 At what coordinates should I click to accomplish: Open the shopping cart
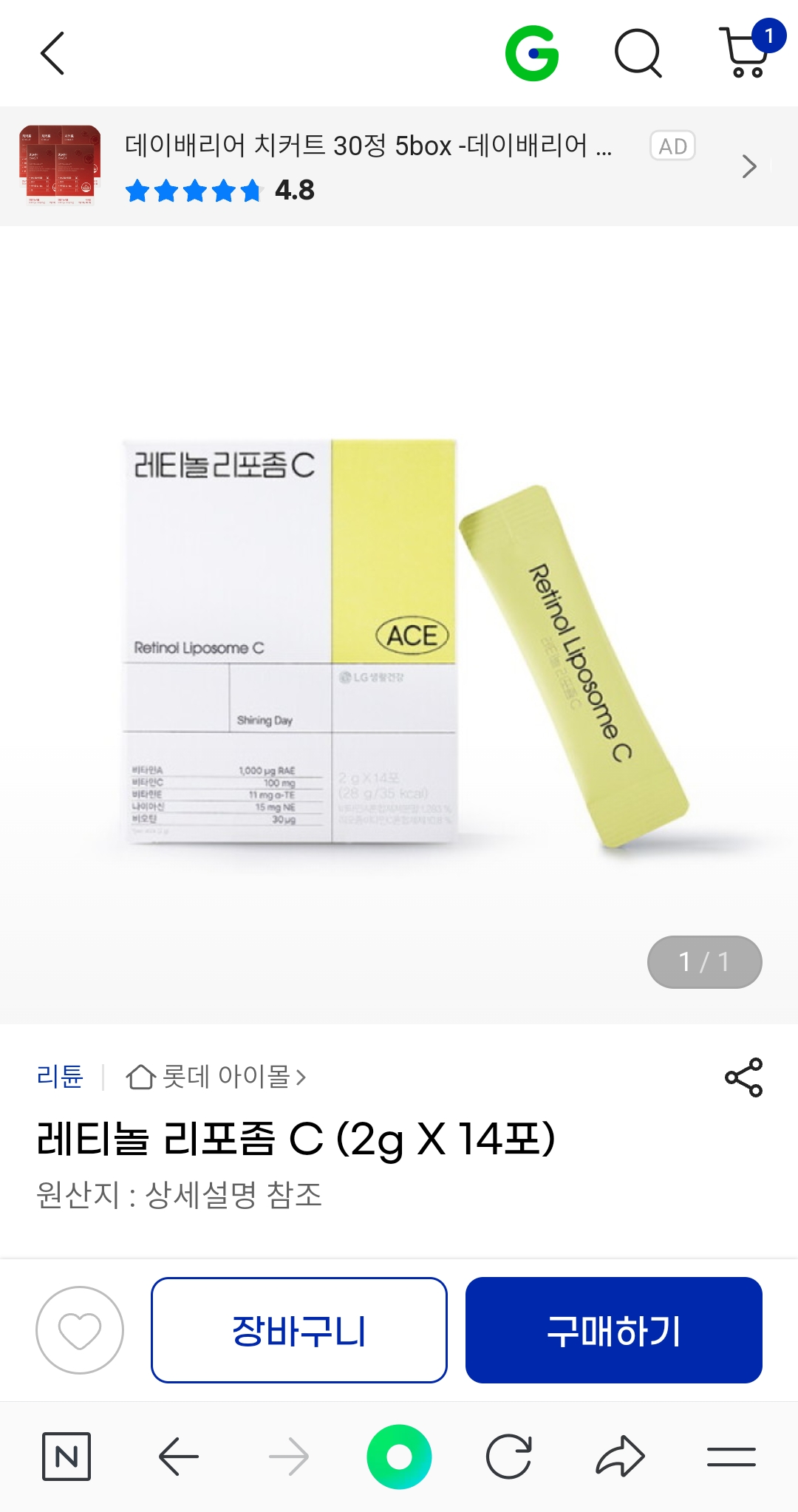746,53
